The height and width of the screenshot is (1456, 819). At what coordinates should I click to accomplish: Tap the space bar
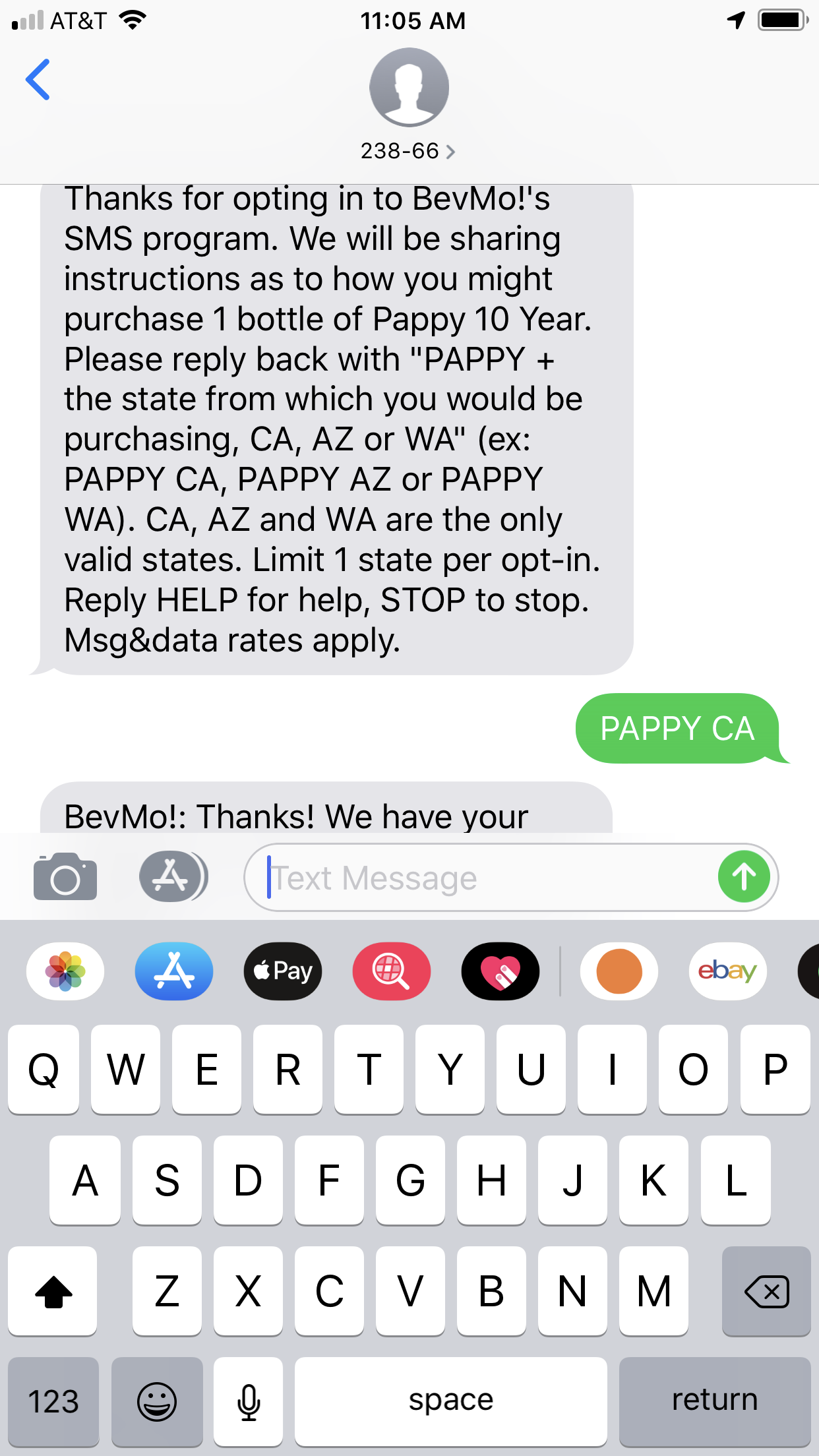[x=450, y=1401]
